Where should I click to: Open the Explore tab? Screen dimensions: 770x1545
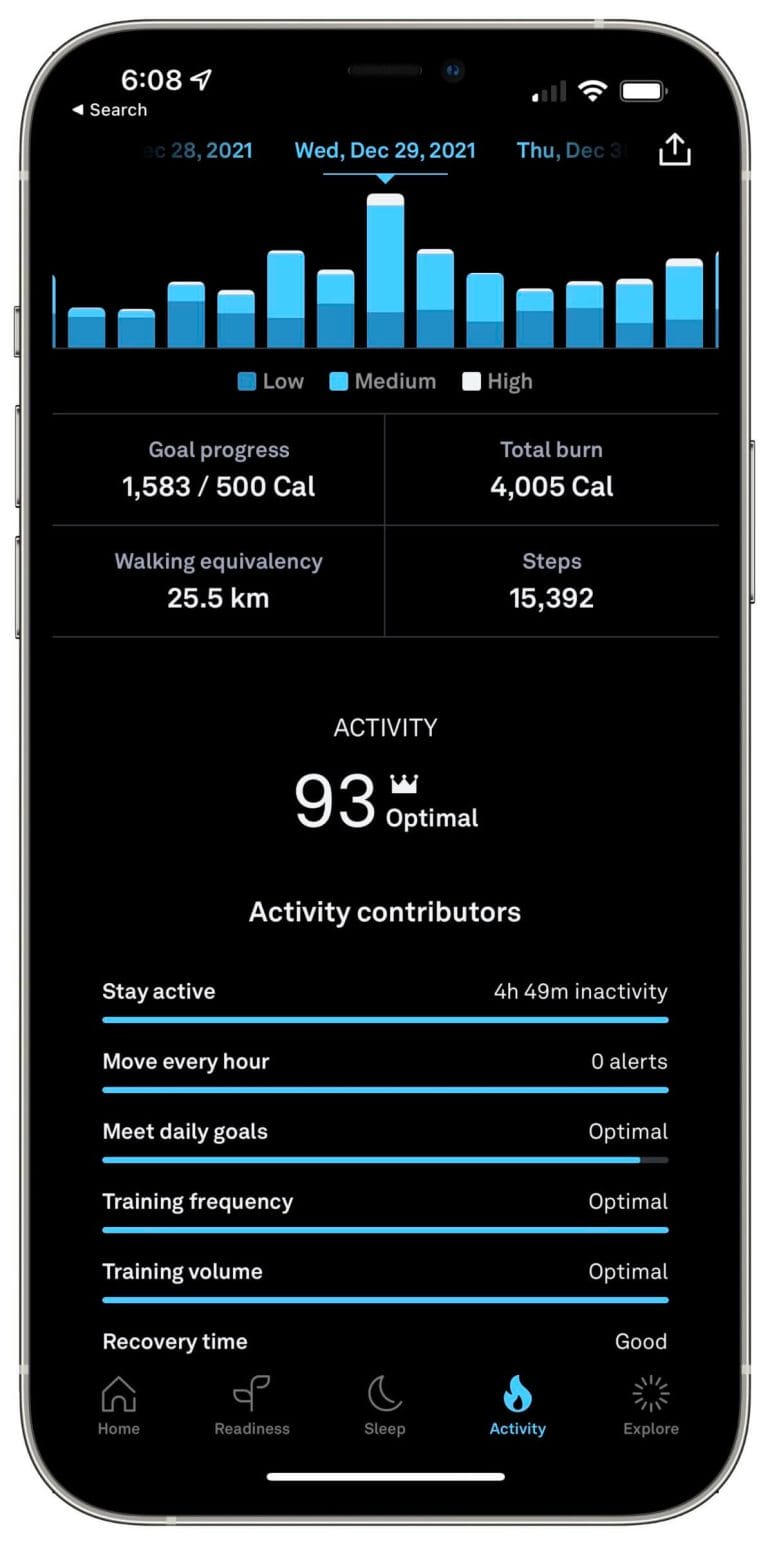pyautogui.click(x=651, y=1406)
